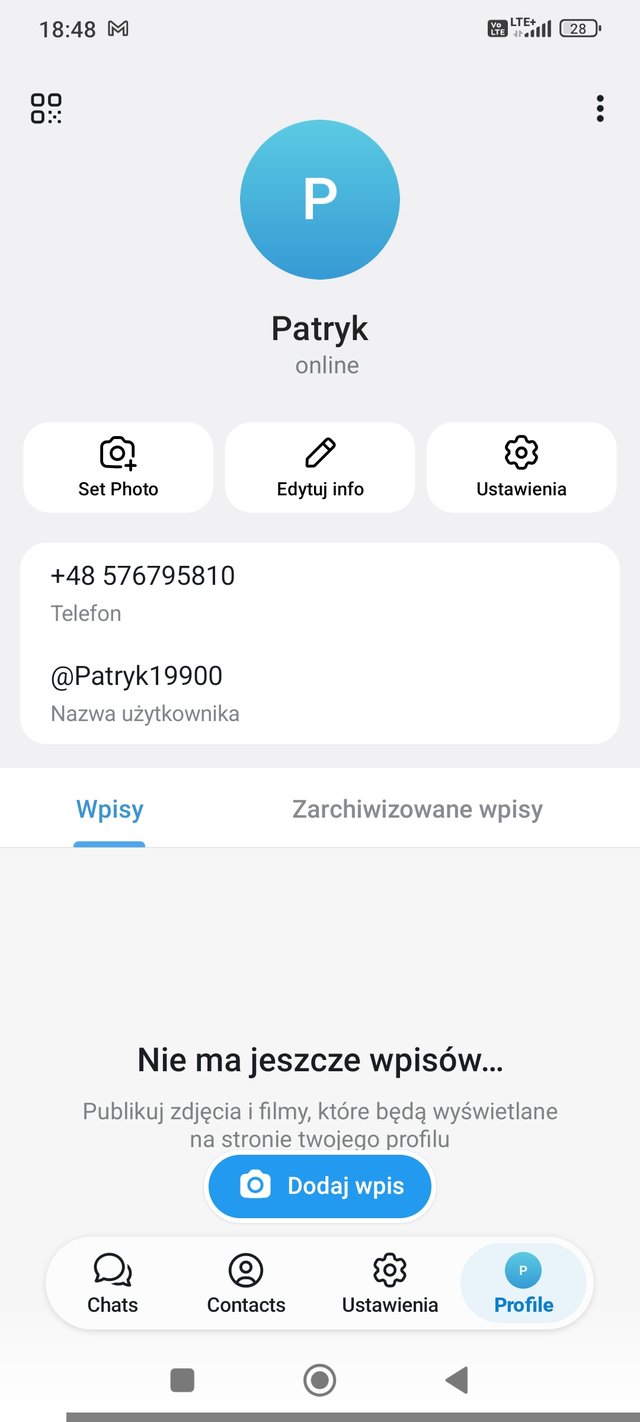Open the QR code icon
Screen dimensions: 640x1422
[46, 108]
